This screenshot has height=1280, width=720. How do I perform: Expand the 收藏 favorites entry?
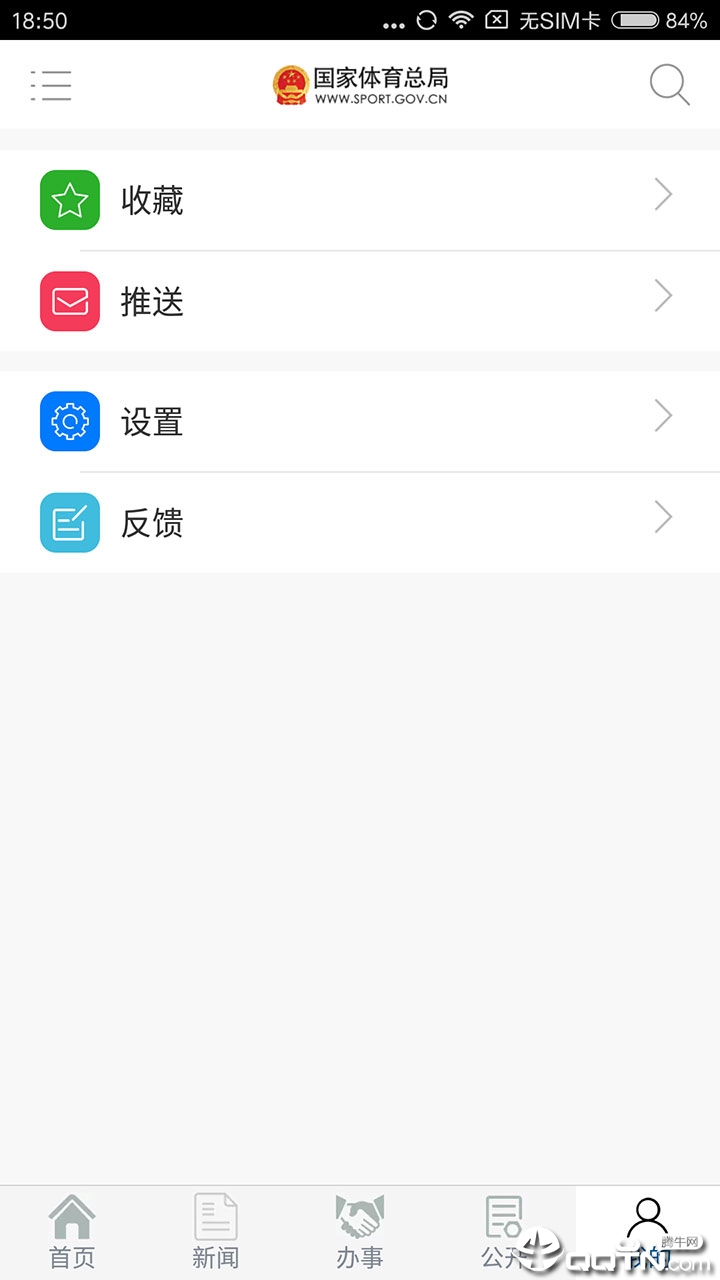(360, 200)
